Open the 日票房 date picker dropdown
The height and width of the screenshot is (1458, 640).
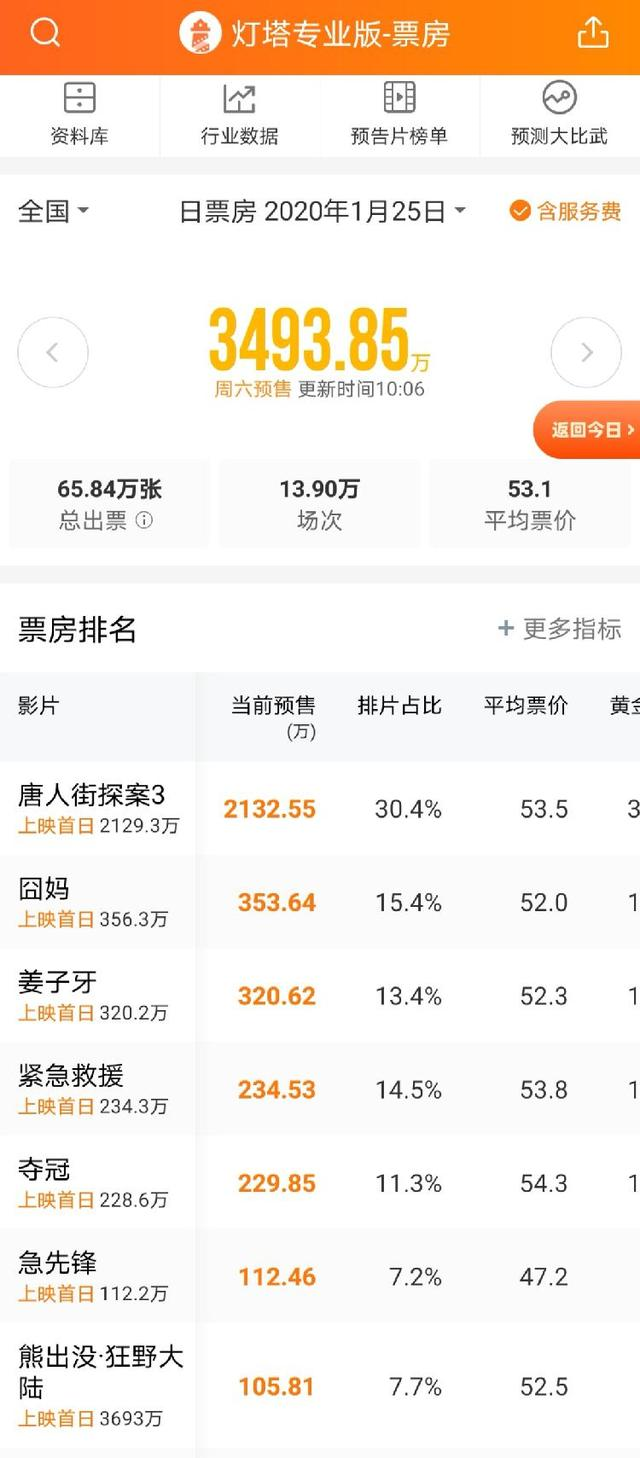(x=322, y=211)
